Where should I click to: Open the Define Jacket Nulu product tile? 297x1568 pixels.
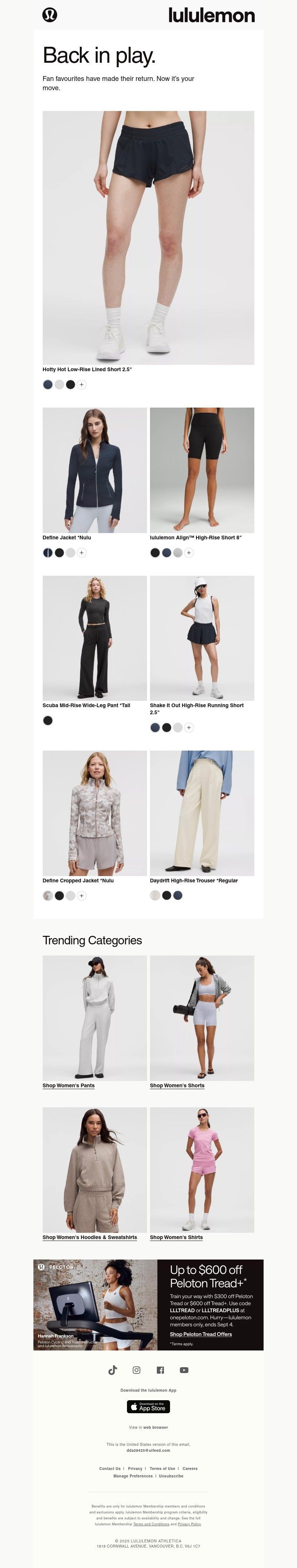(94, 470)
